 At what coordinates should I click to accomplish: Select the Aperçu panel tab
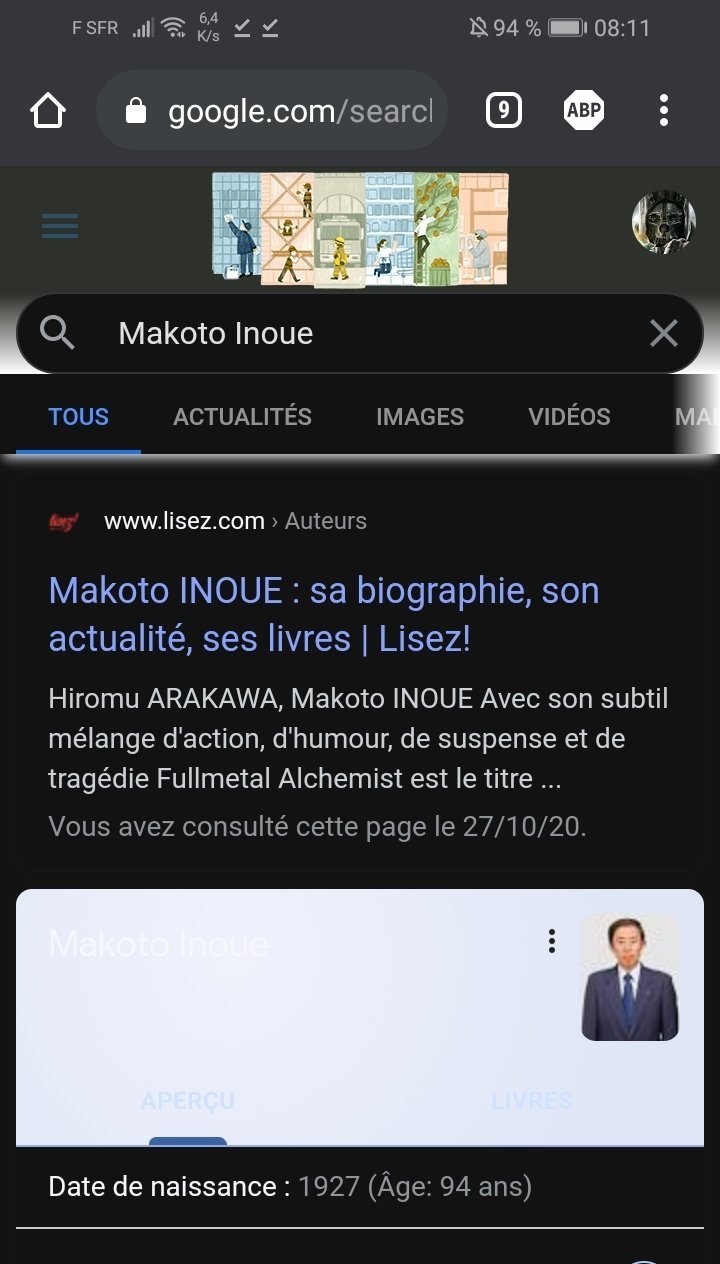tap(187, 1101)
